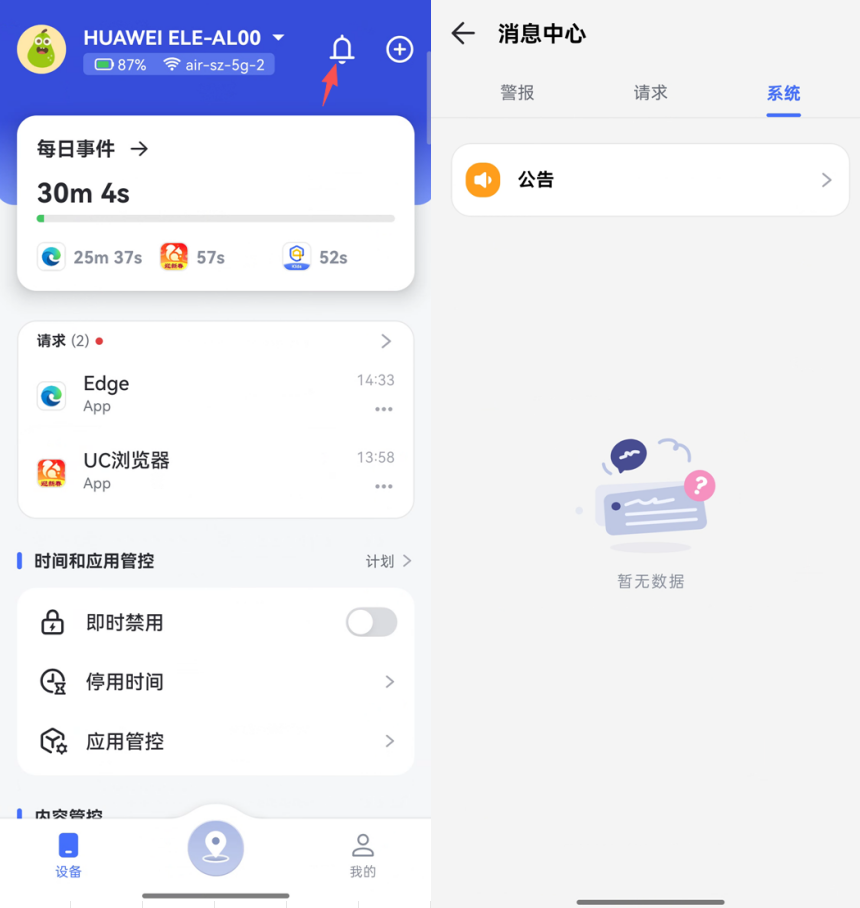The height and width of the screenshot is (908, 860).
Task: Tap the plus icon to add a device
Action: (x=399, y=49)
